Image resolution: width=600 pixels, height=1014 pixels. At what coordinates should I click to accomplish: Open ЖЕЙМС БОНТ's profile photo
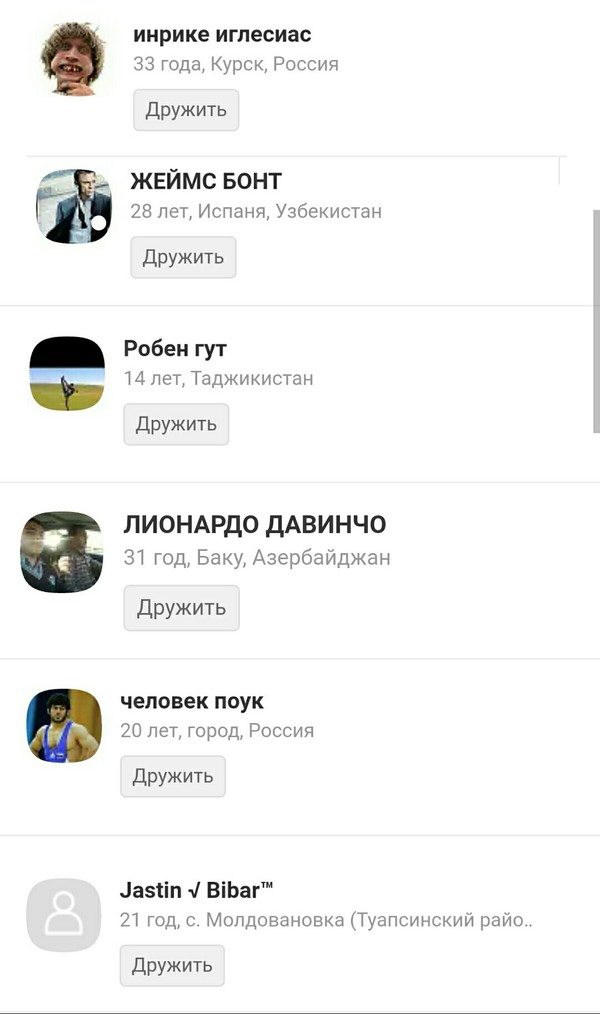[x=73, y=206]
